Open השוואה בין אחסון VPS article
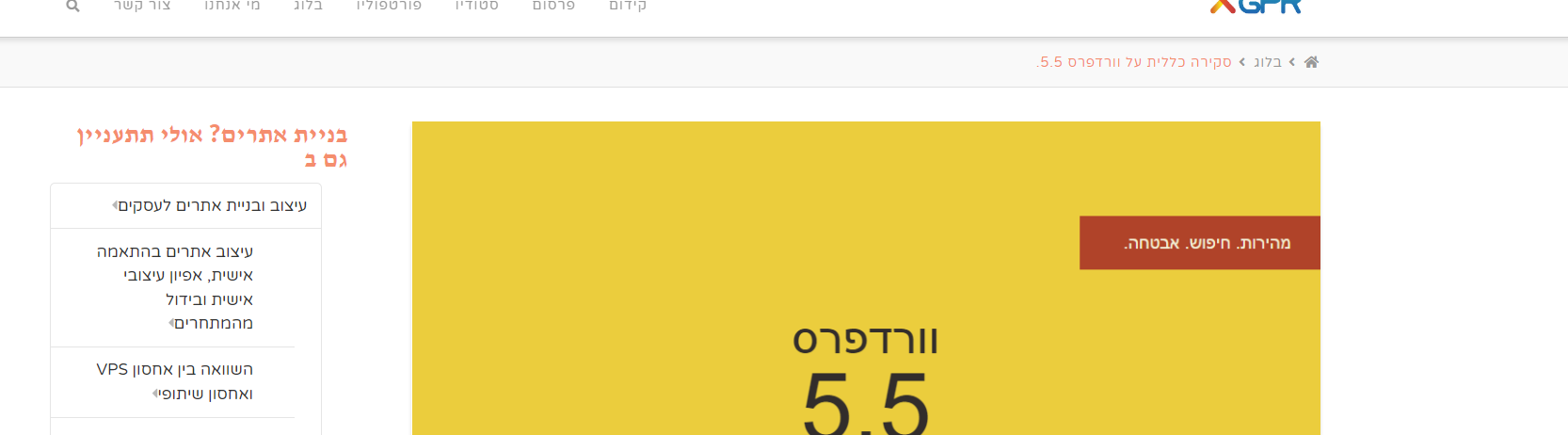Screen dimensions: 1568x435 [x=175, y=381]
